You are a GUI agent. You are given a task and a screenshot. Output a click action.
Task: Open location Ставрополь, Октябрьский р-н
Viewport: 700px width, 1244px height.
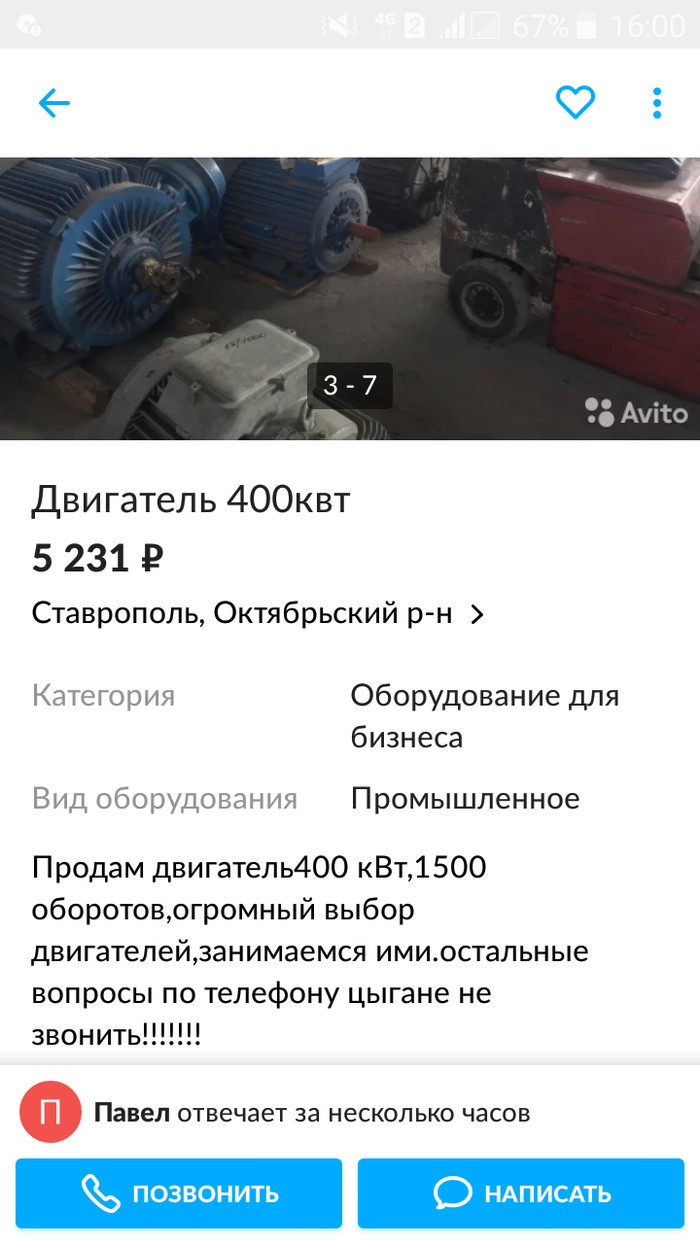(x=258, y=613)
